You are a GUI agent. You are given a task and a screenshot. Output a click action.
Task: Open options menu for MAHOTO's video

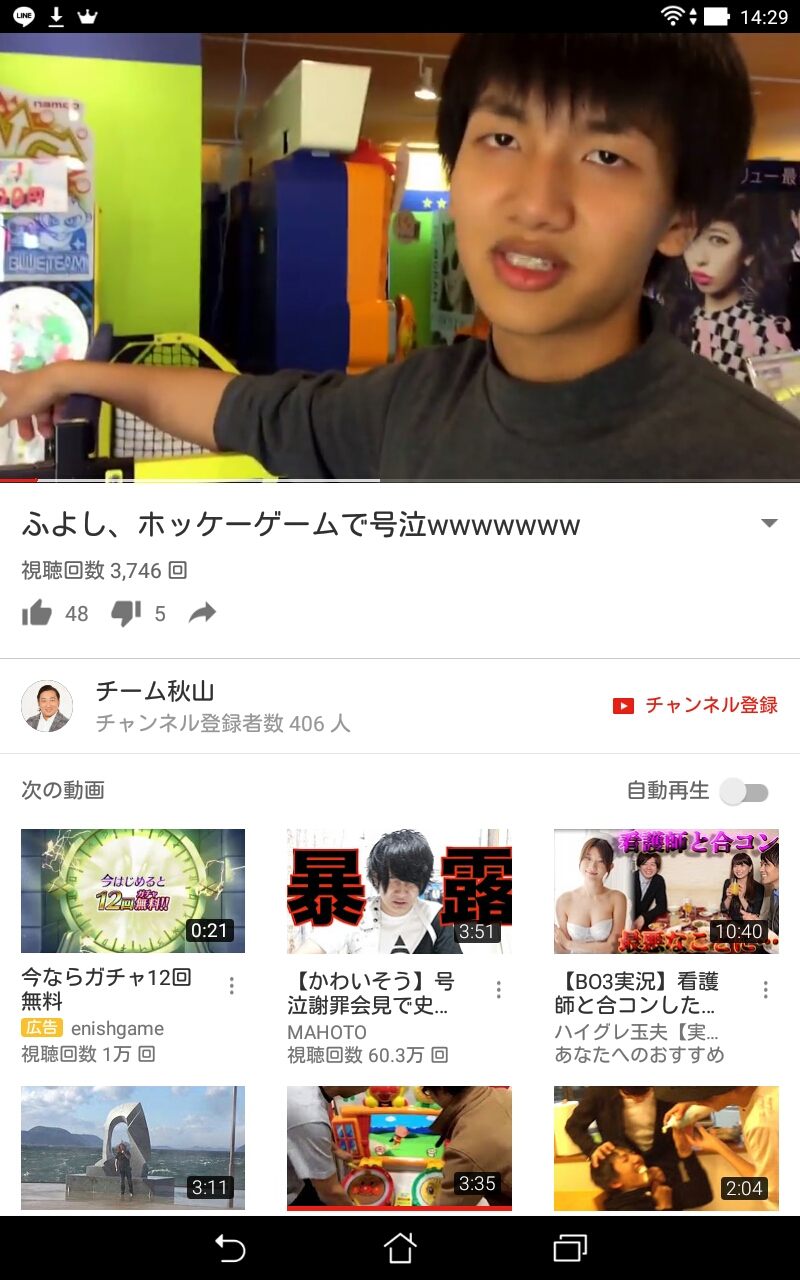(x=498, y=989)
